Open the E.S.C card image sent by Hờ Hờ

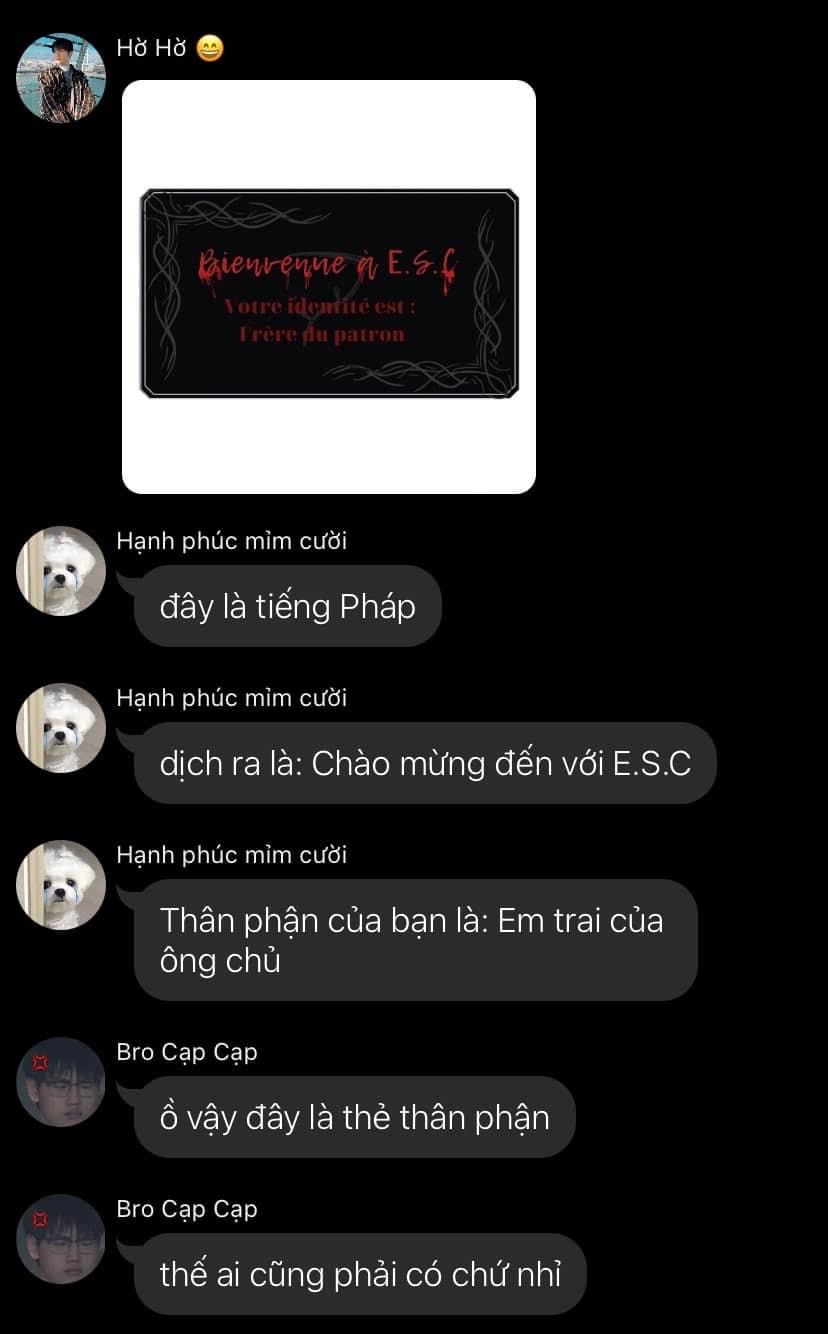point(329,287)
